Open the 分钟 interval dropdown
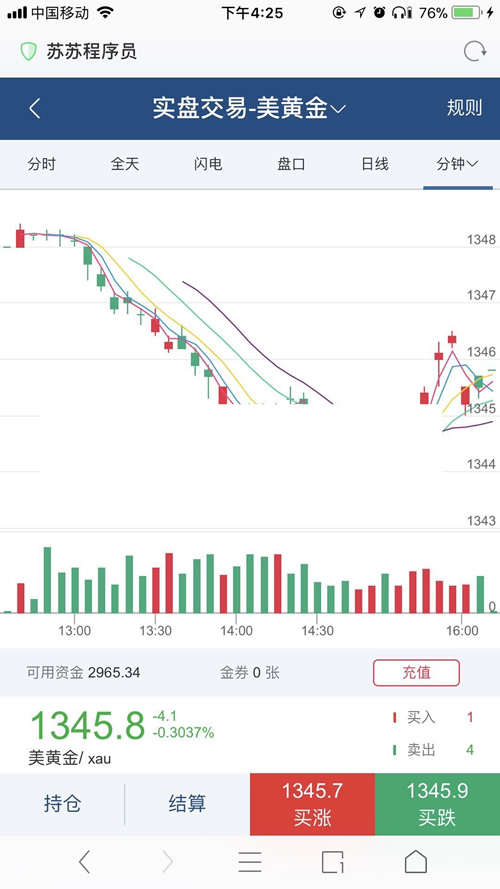The image size is (500, 889). tap(457, 164)
